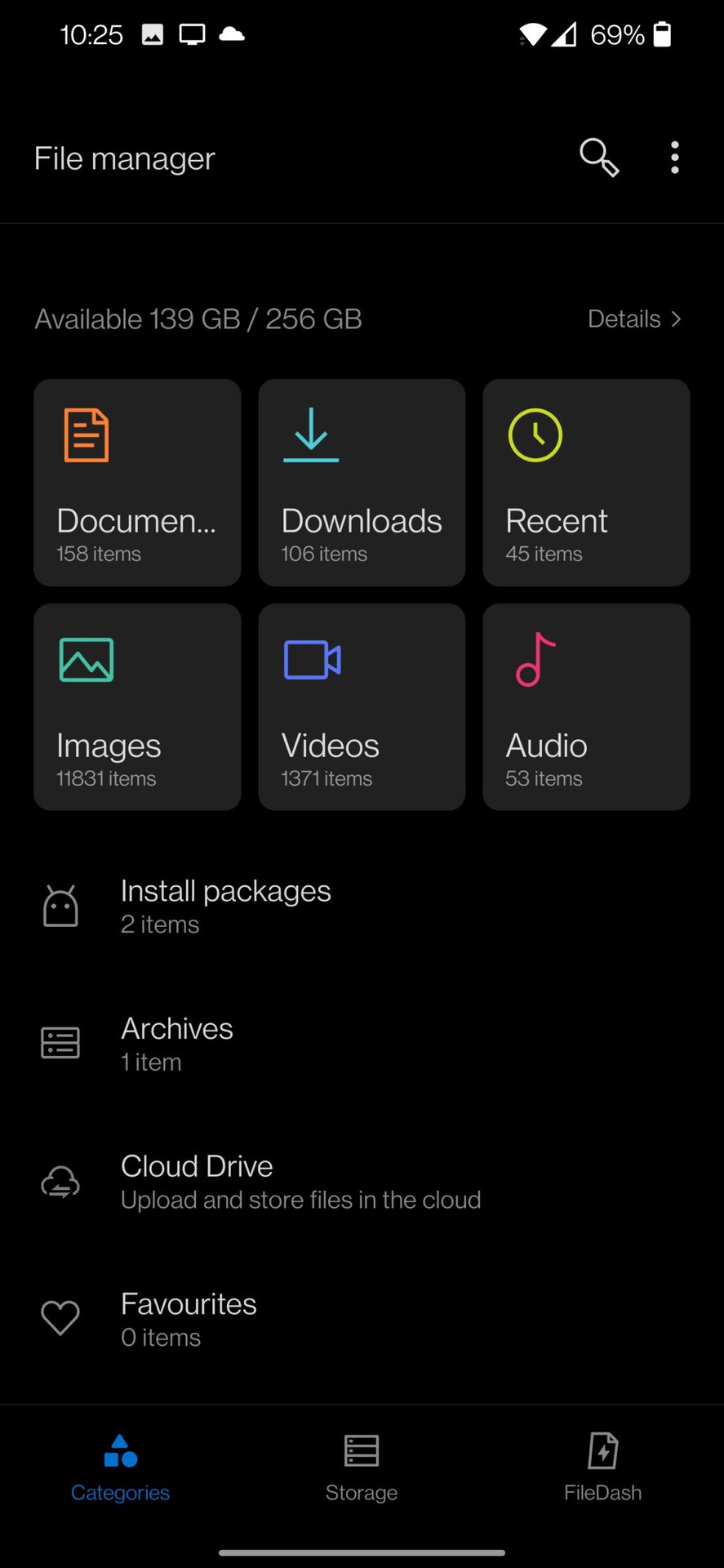Open the file search icon
This screenshot has height=1568, width=724.
coord(599,157)
